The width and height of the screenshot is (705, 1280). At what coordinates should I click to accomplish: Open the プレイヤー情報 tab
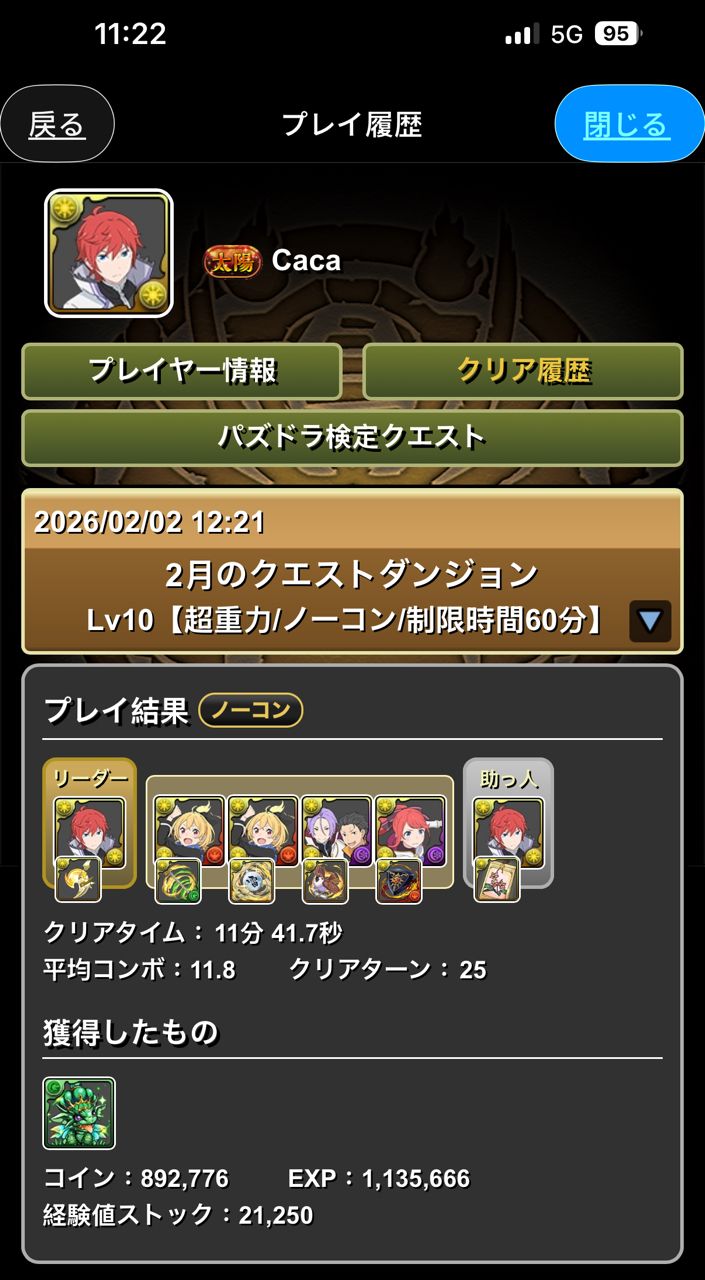tap(182, 371)
